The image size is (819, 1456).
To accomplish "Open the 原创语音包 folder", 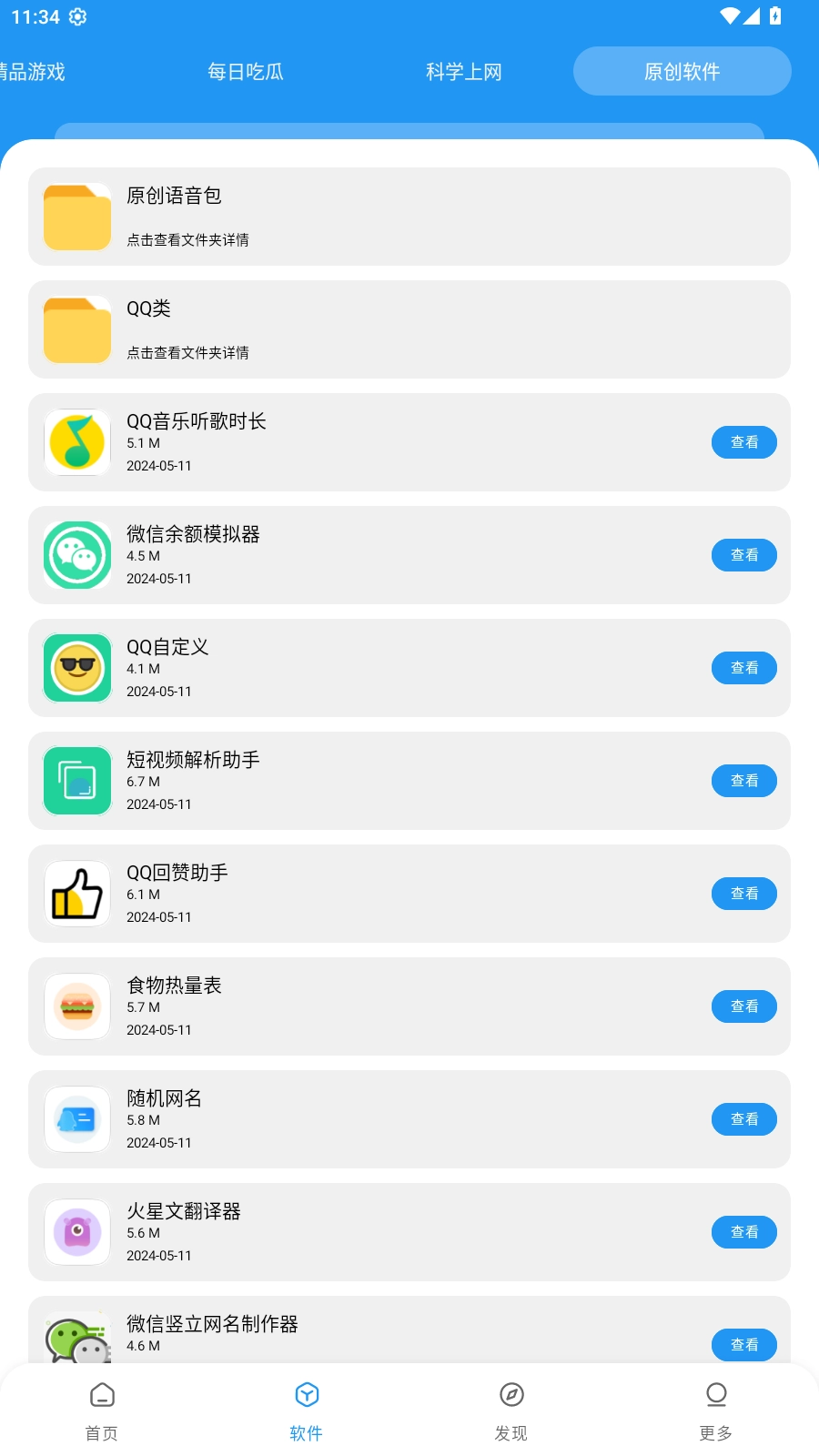I will [409, 217].
